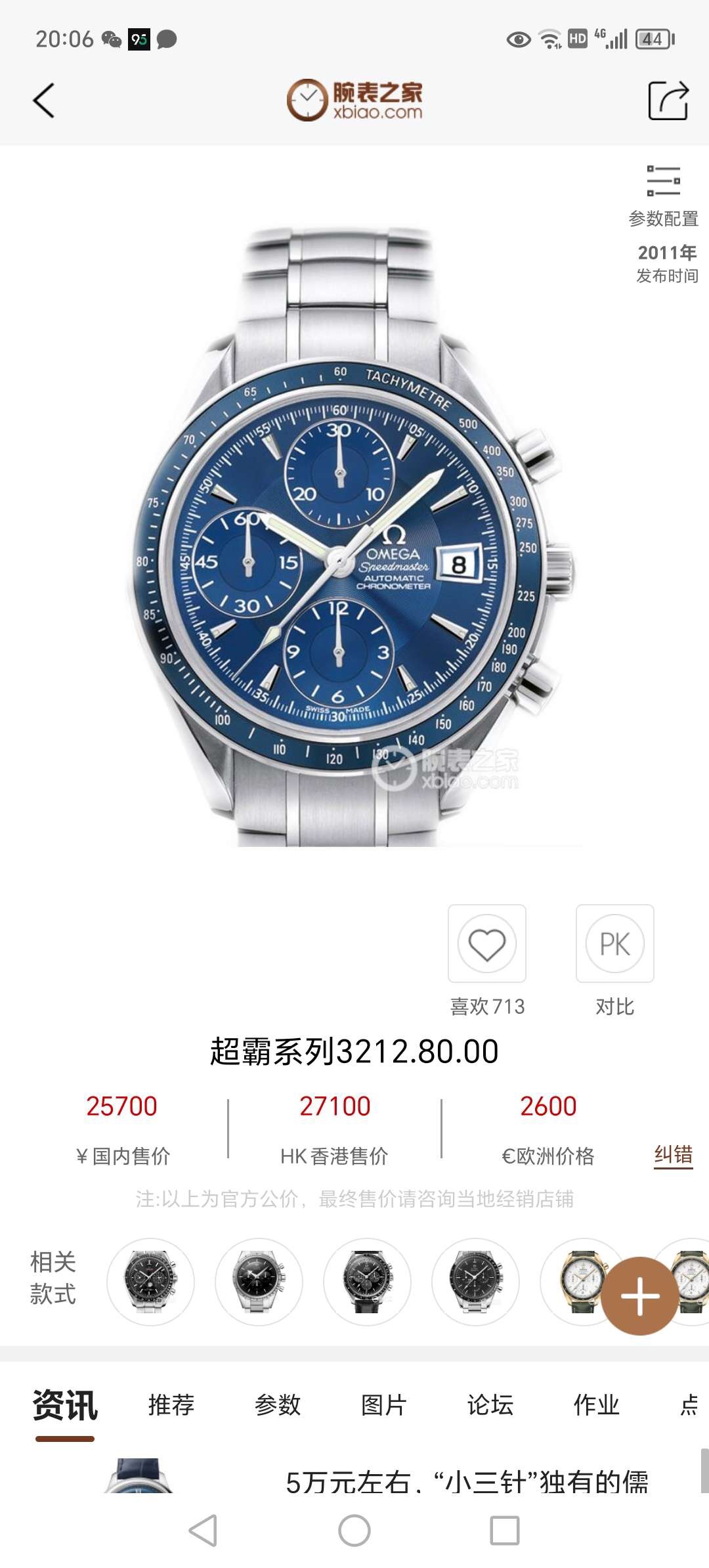Switch to the 参数 tab
This screenshot has width=709, height=1568.
coord(278,1405)
